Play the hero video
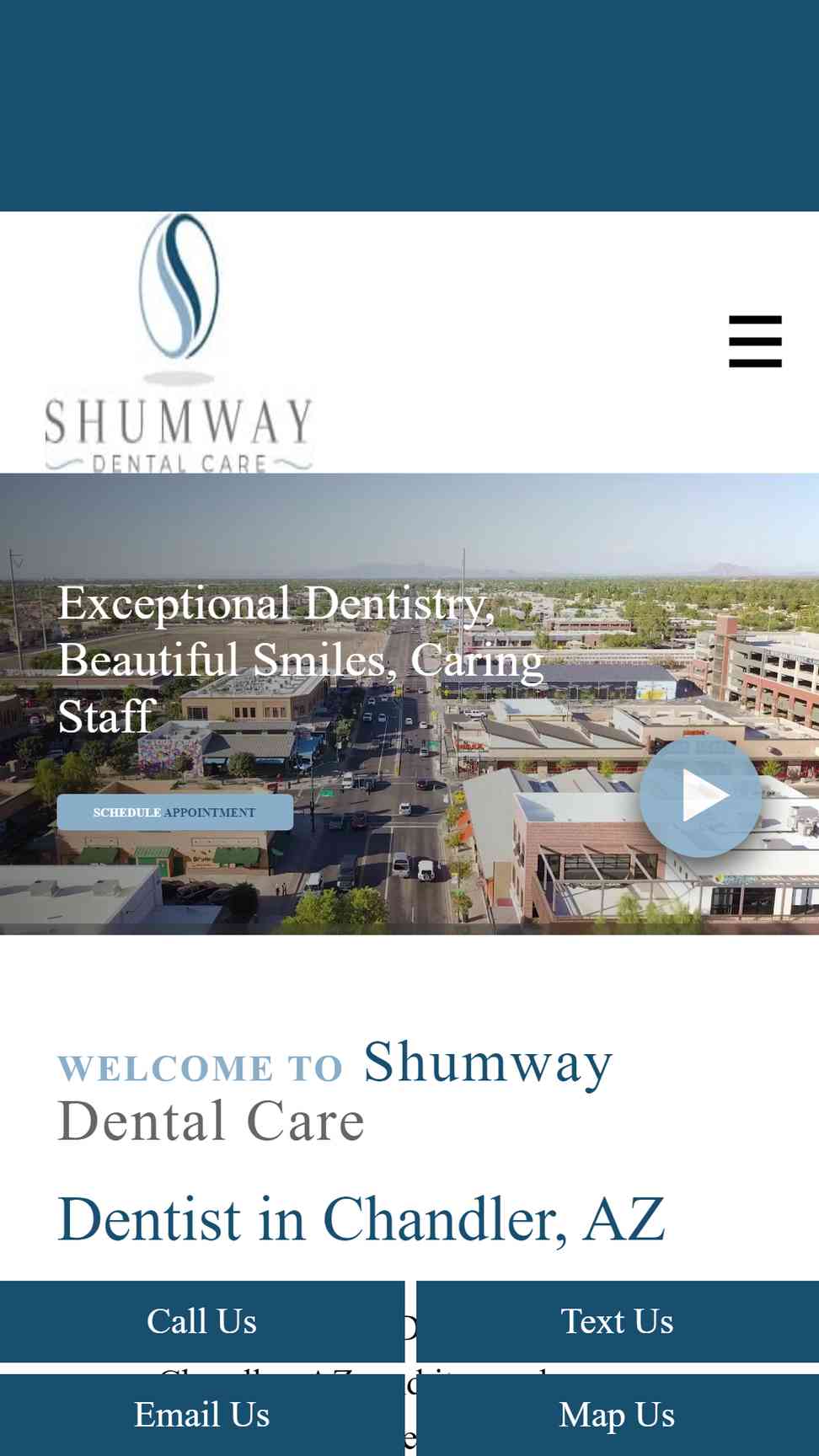This screenshot has width=819, height=1456. pos(700,795)
